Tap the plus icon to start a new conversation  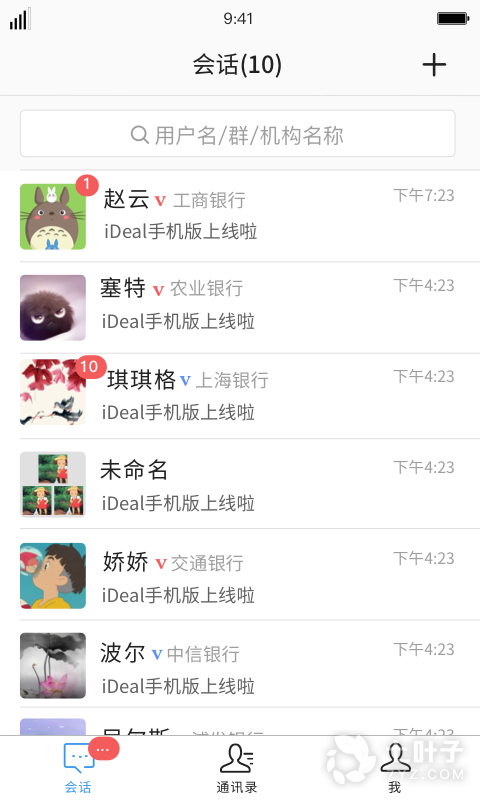click(x=434, y=65)
